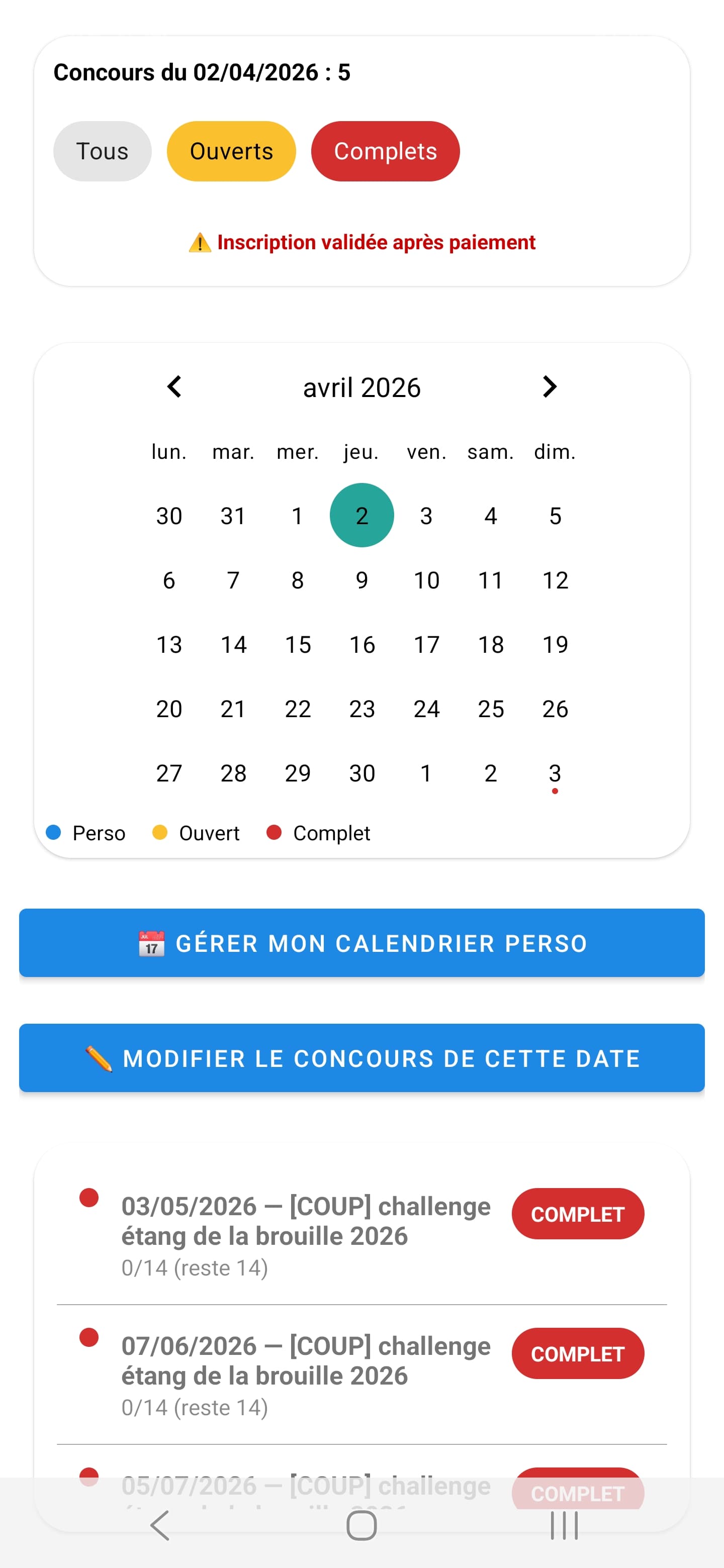Filter by Ouverts contests
Viewport: 724px width, 1568px height.
click(x=231, y=151)
